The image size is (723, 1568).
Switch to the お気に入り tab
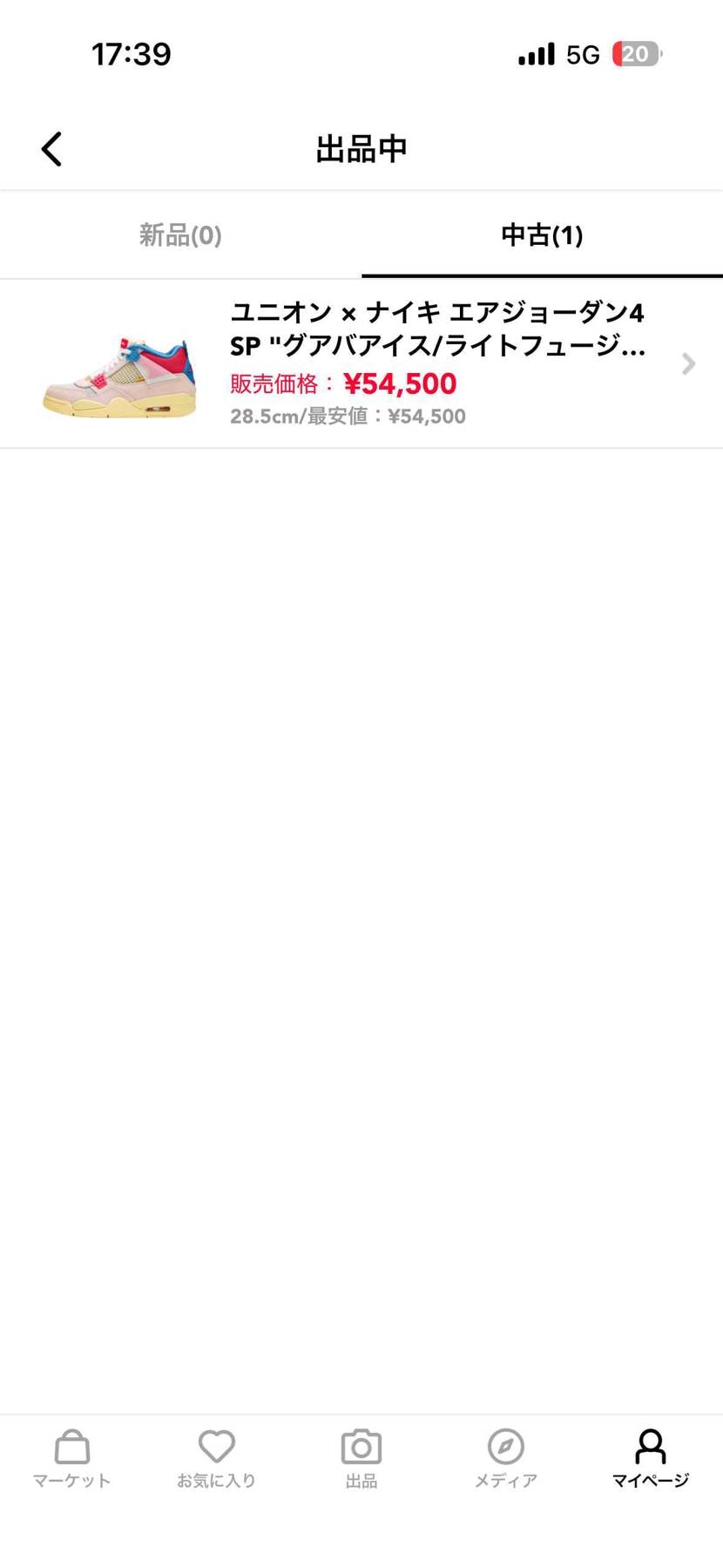(216, 1457)
